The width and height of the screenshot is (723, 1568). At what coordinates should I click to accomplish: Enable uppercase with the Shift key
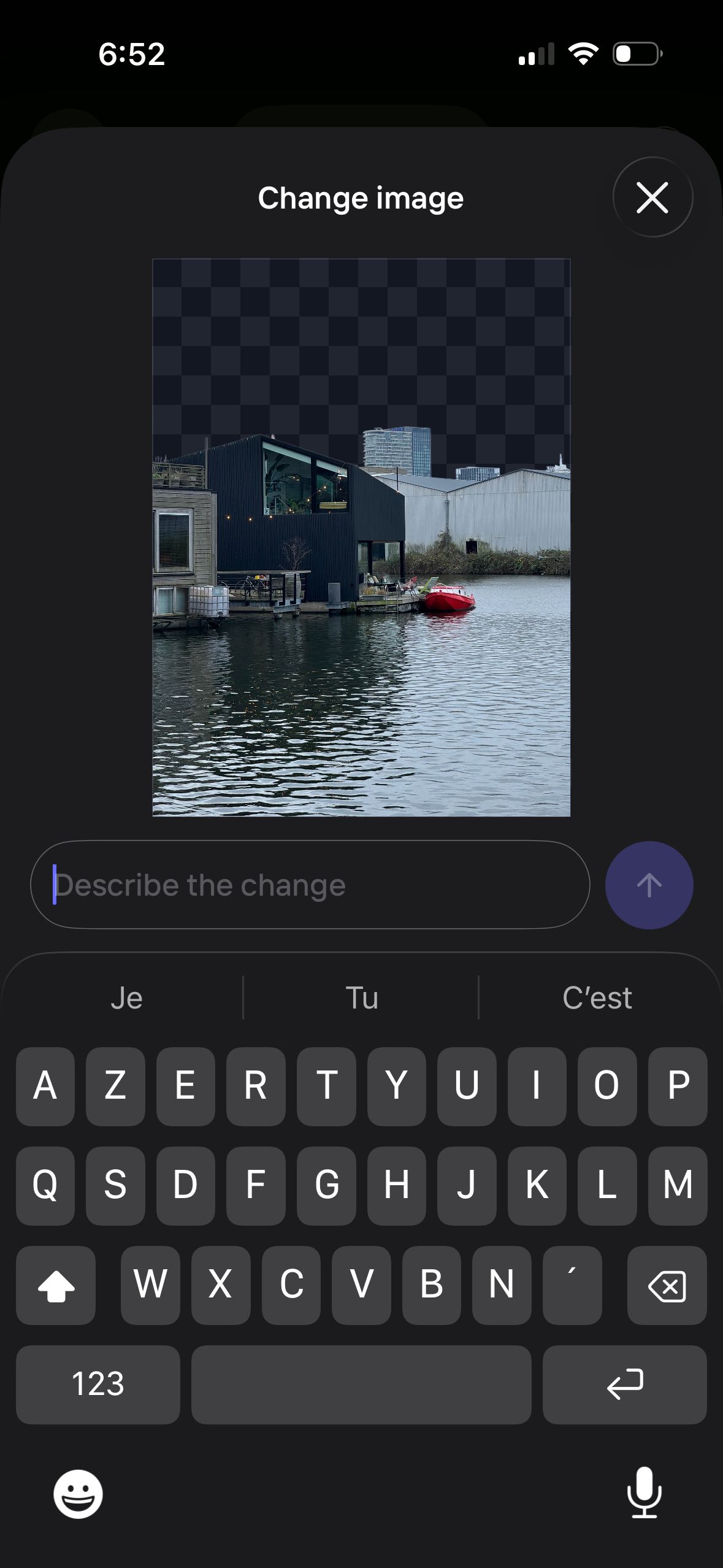pyautogui.click(x=55, y=1286)
